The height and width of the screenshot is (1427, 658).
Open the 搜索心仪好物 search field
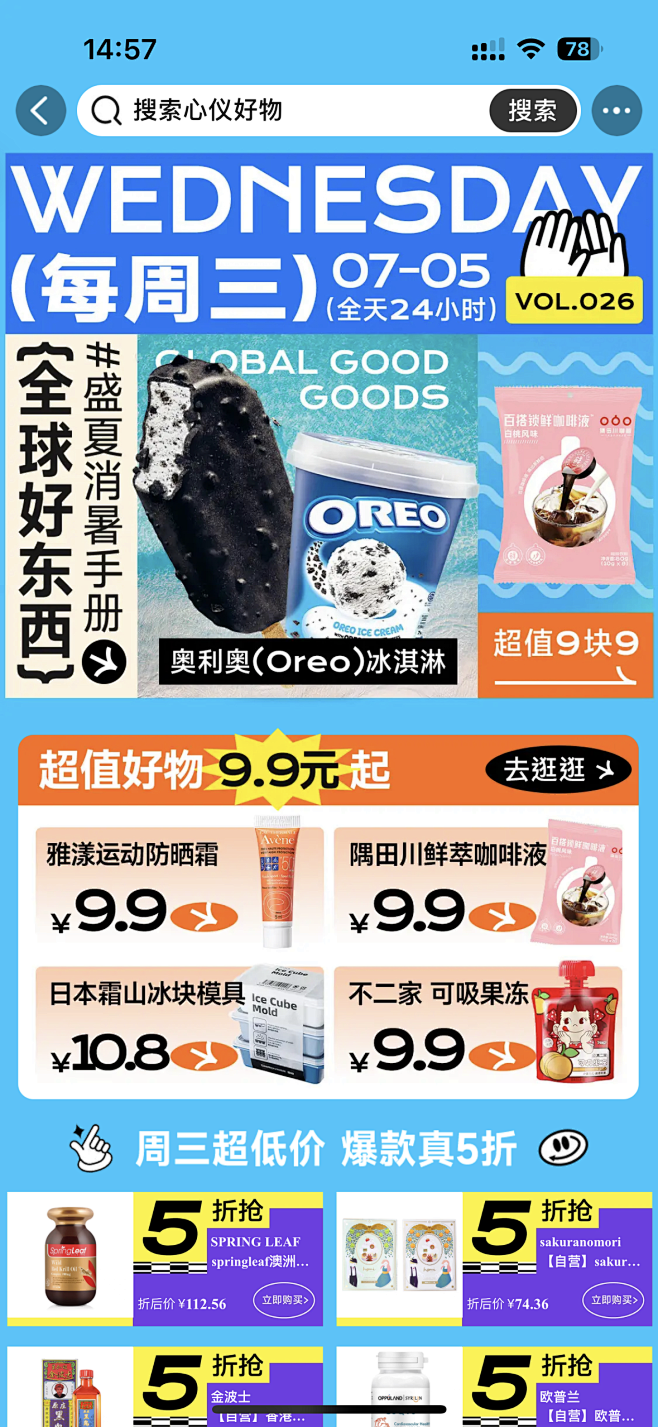tap(283, 111)
